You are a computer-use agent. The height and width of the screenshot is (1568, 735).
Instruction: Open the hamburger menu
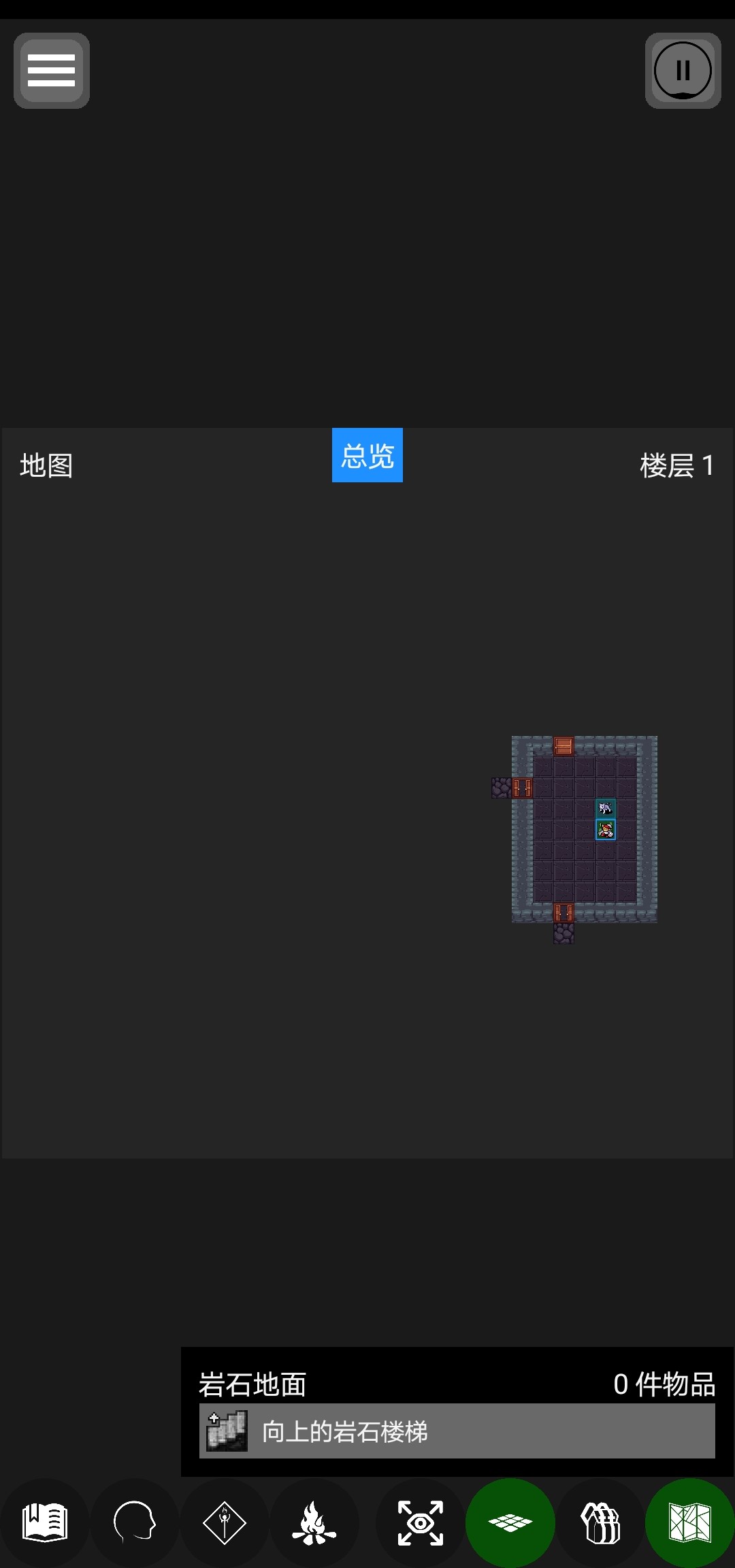point(52,71)
